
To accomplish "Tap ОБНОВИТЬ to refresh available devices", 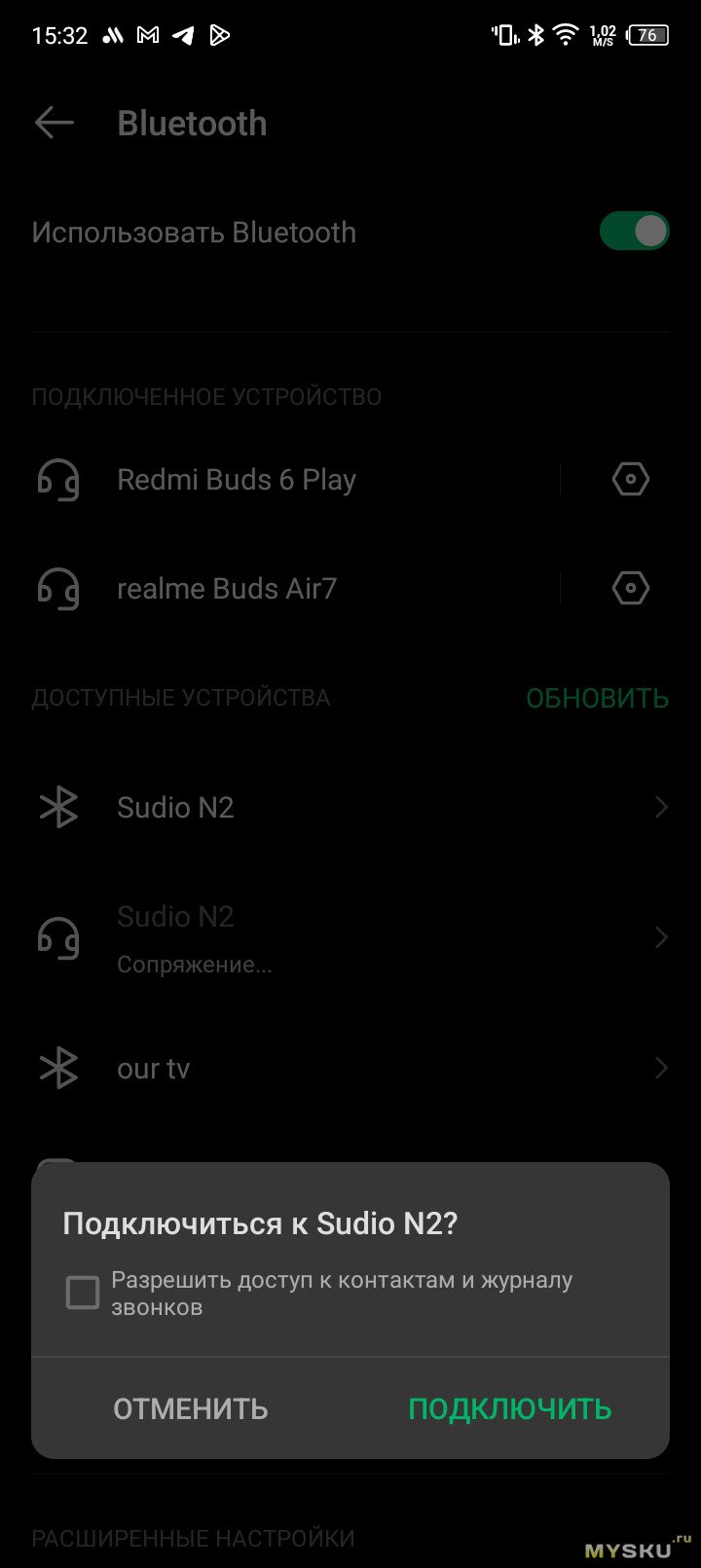I will [x=597, y=698].
